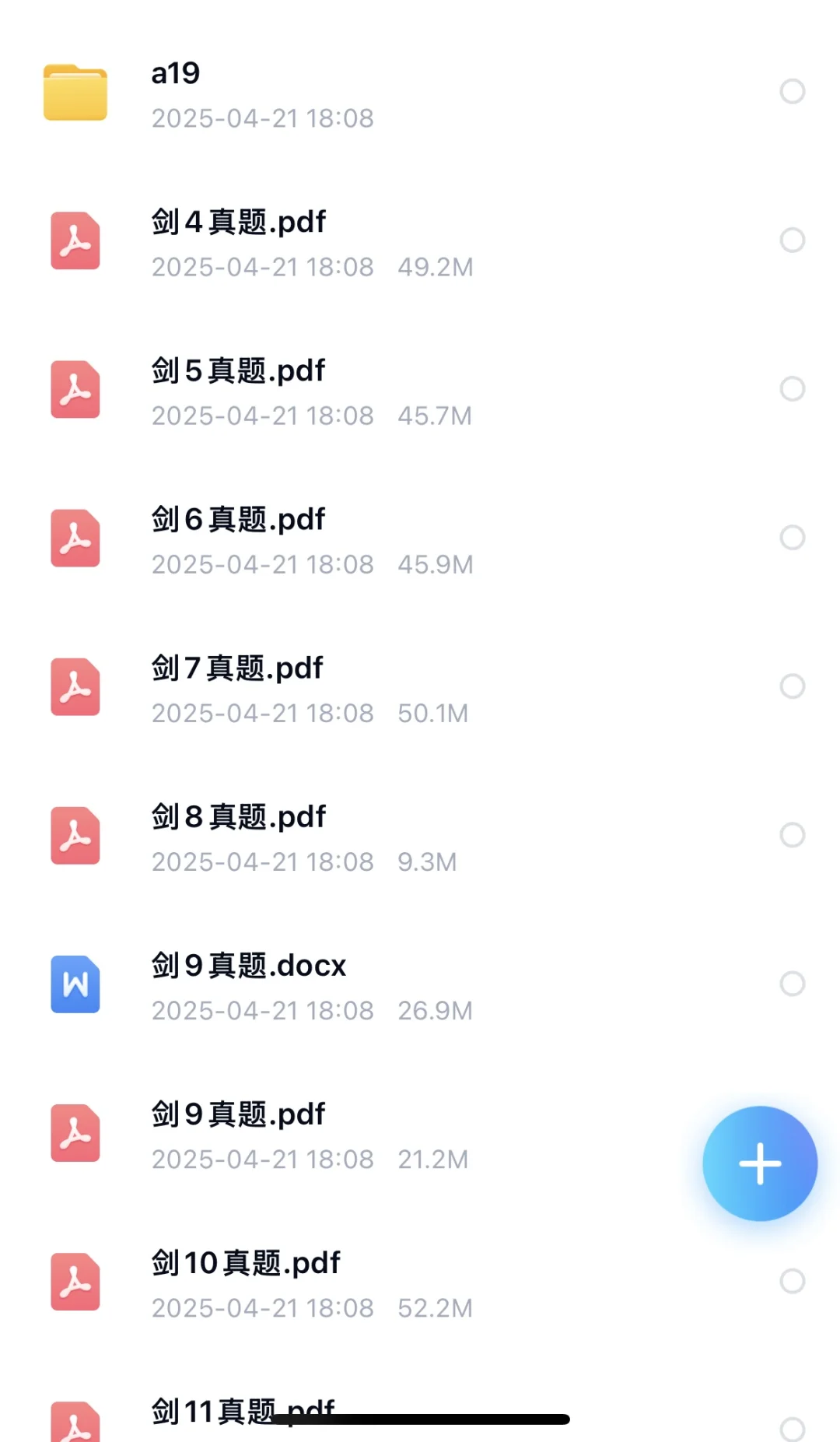
Task: Open 剑8真题.pdf
Action: tap(420, 836)
